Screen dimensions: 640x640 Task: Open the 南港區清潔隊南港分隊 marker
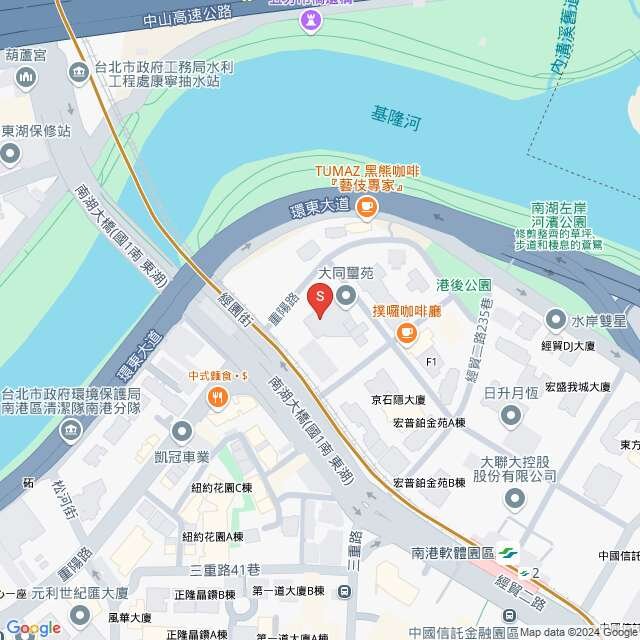click(70, 431)
